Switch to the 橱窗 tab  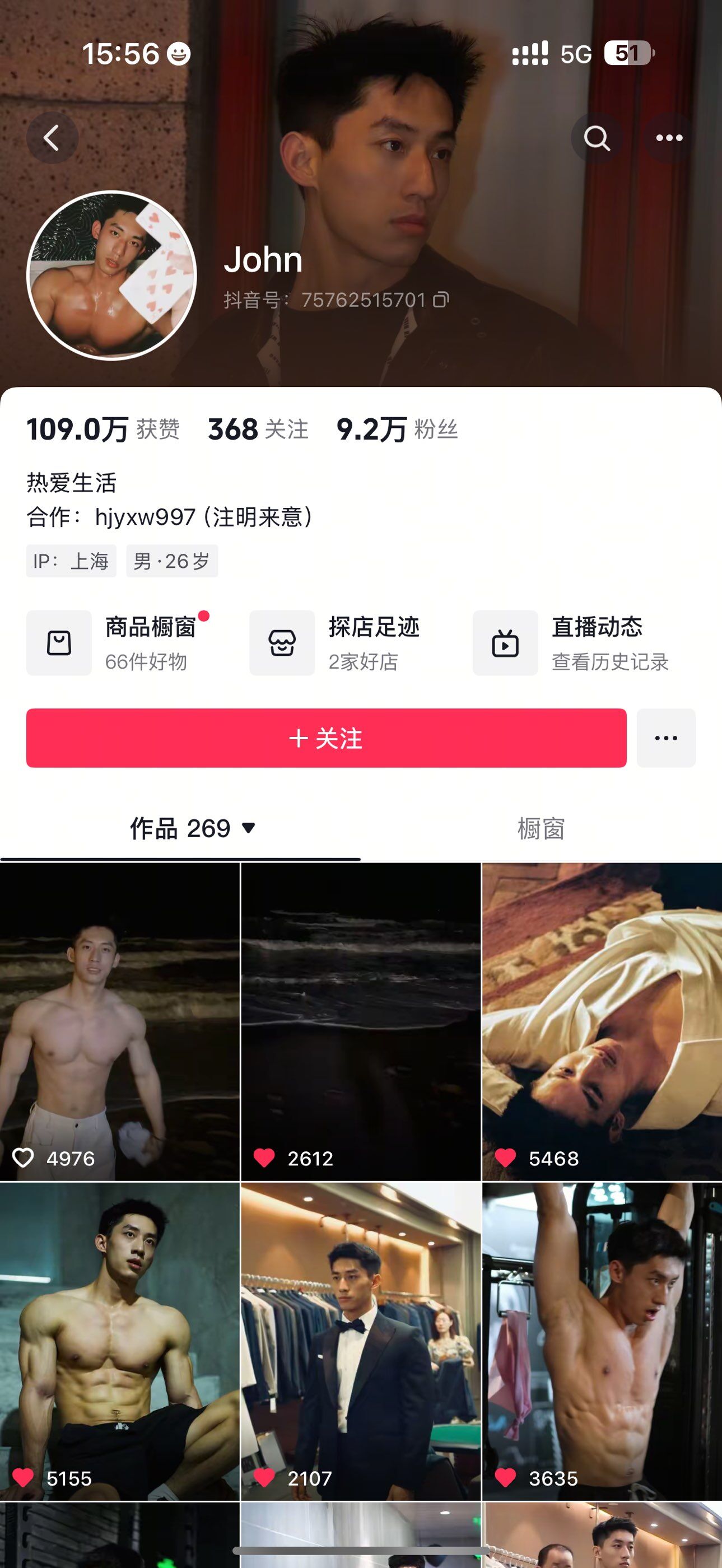541,828
